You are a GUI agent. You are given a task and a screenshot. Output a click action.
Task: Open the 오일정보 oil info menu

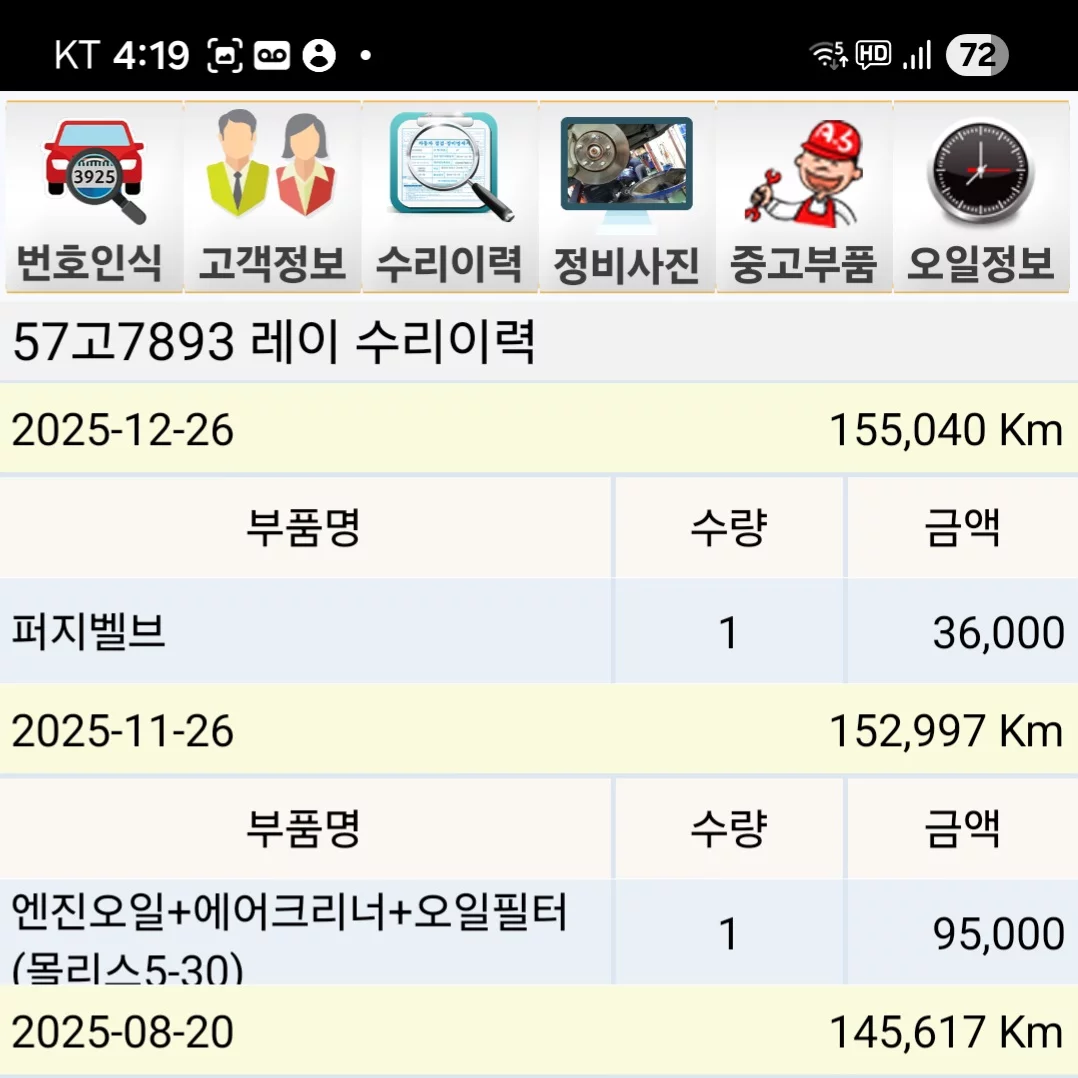[981, 198]
